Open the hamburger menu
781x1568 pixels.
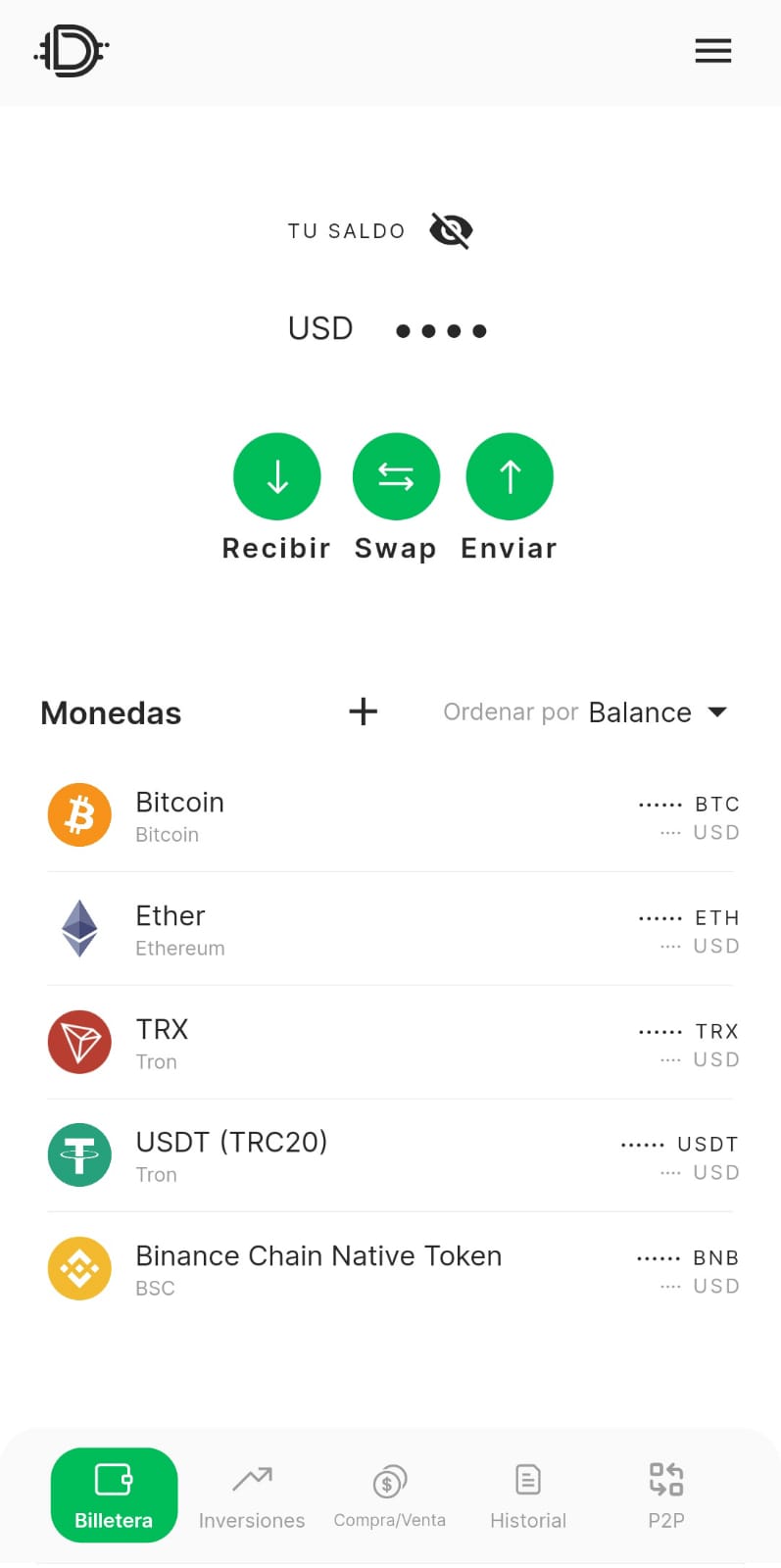pos(712,51)
